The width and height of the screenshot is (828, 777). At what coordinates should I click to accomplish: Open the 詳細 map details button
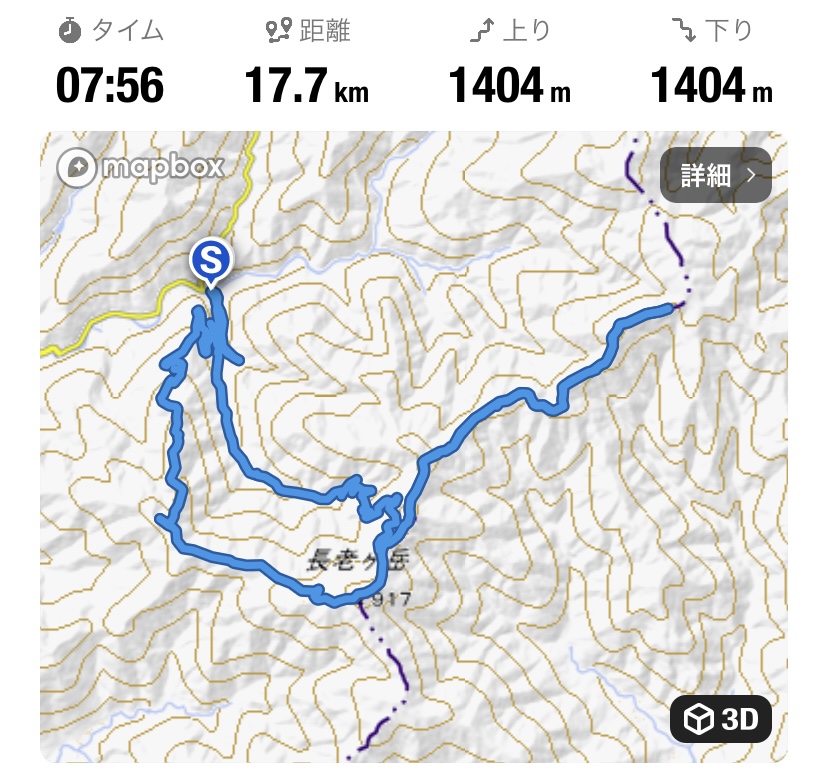pos(714,176)
